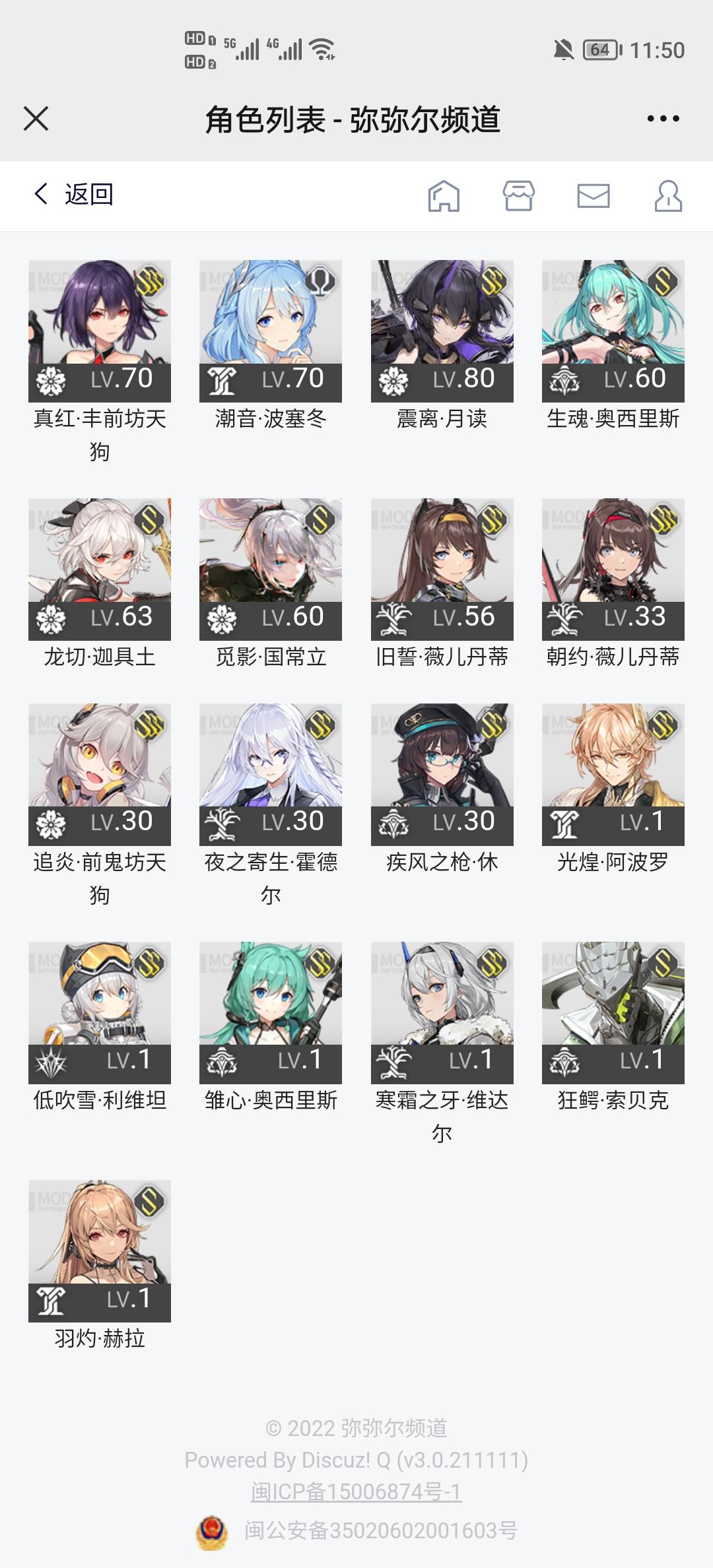The image size is (713, 1568).
Task: Open the three-dot more options menu
Action: point(661,119)
